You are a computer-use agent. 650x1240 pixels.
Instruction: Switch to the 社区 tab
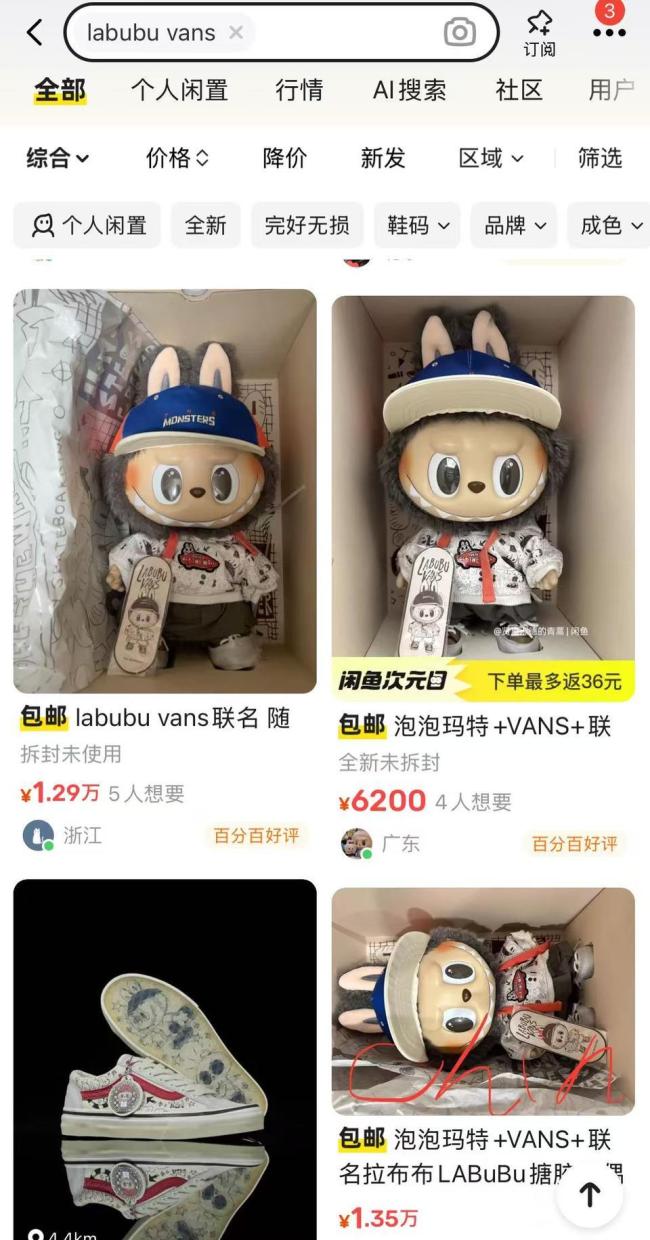(x=519, y=90)
